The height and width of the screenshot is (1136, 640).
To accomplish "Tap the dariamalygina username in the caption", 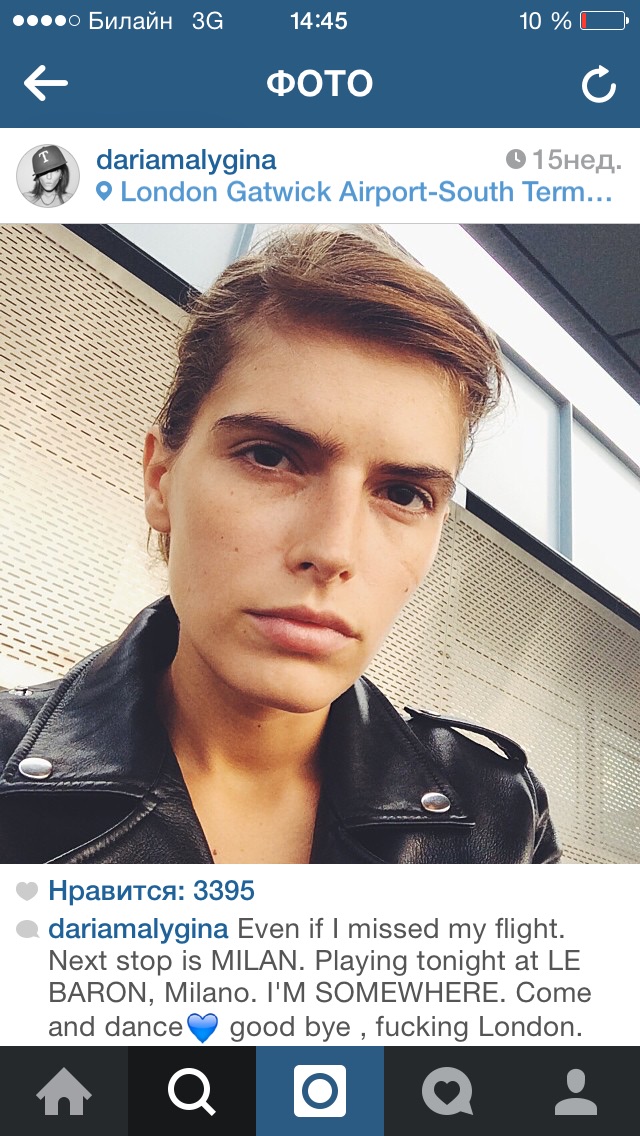I will coord(138,929).
